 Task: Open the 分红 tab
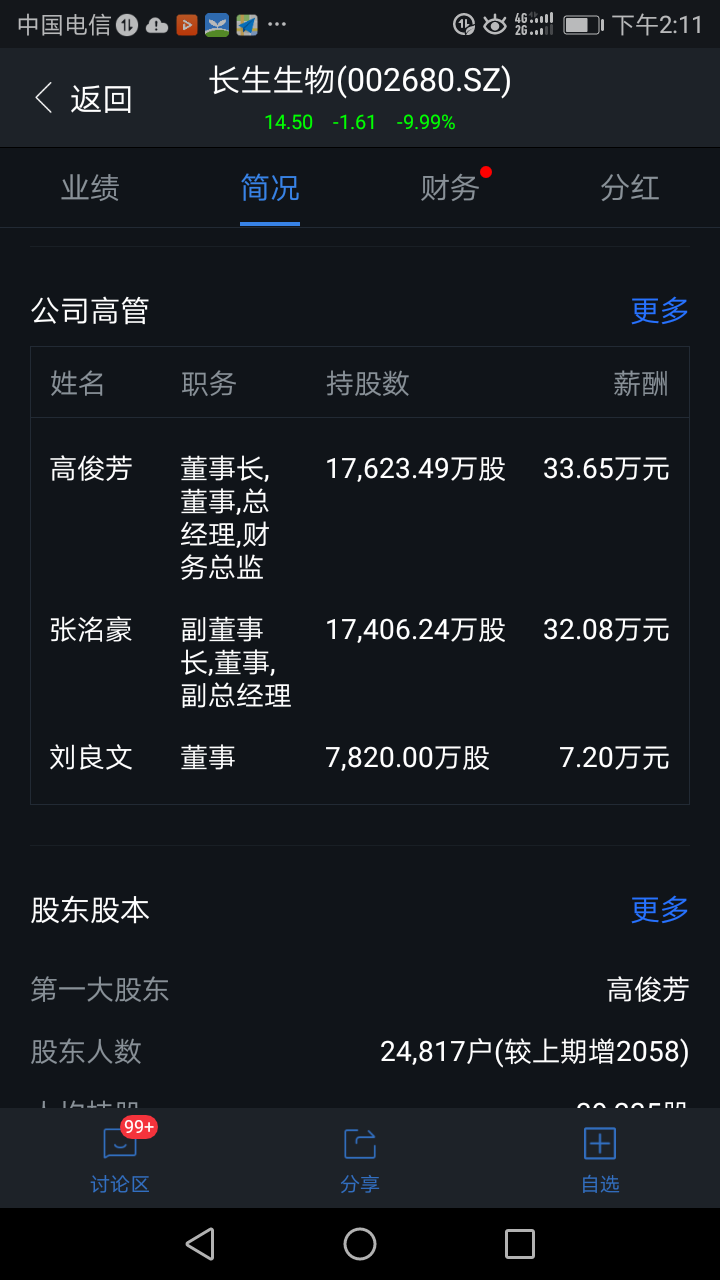630,188
